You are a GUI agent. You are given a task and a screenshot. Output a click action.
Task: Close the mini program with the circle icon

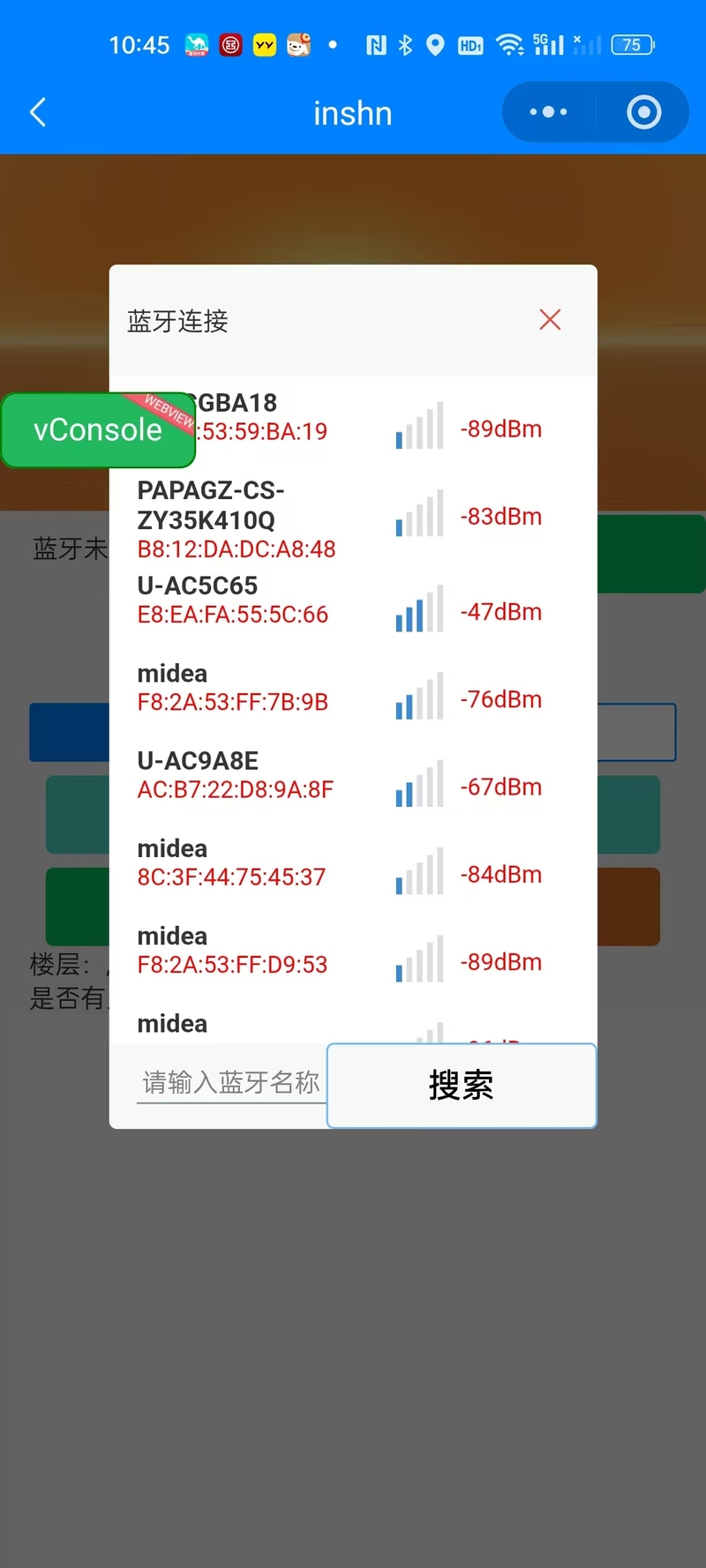643,112
